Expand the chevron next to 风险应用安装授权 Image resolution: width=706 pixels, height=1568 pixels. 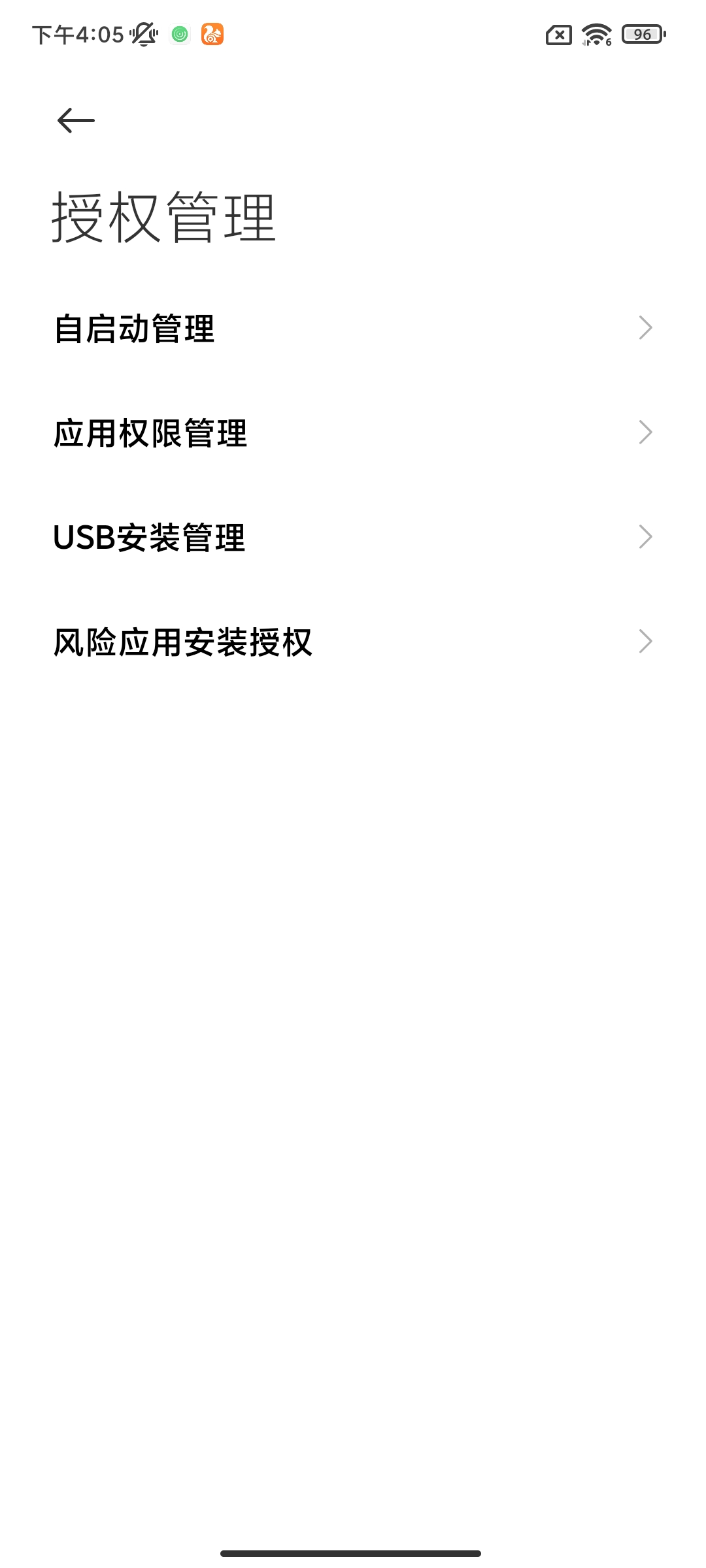(x=645, y=640)
